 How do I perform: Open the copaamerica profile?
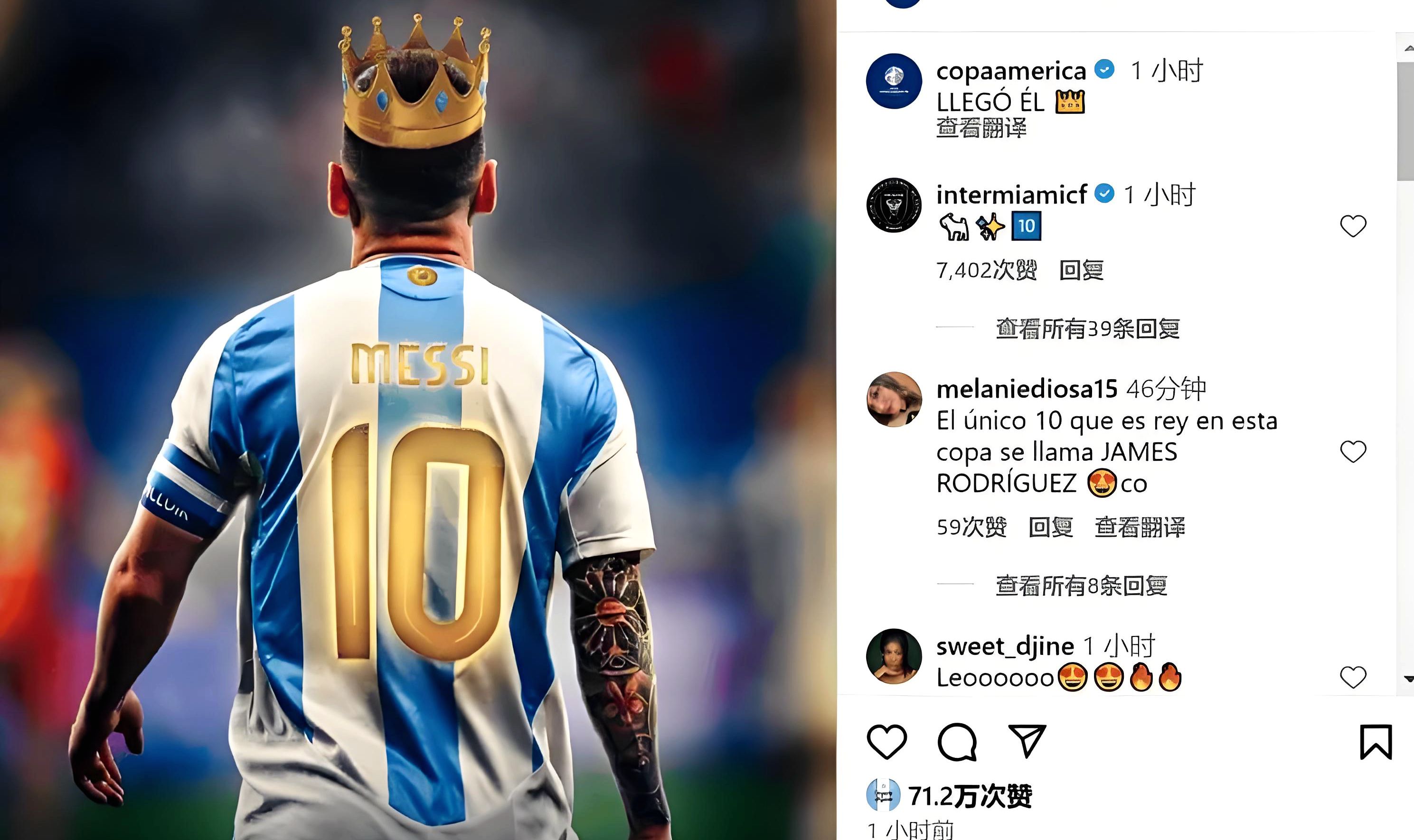tap(1011, 71)
